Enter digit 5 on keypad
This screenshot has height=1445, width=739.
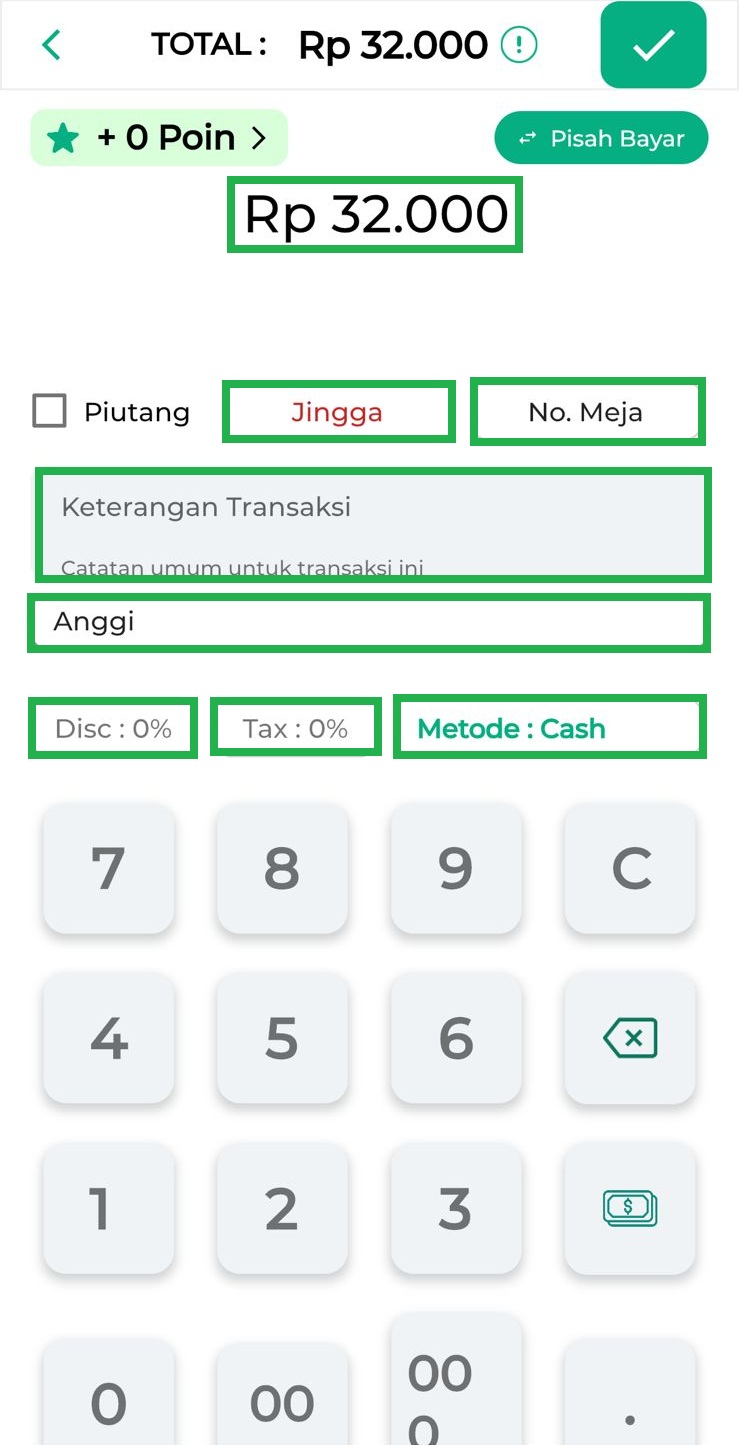282,1038
